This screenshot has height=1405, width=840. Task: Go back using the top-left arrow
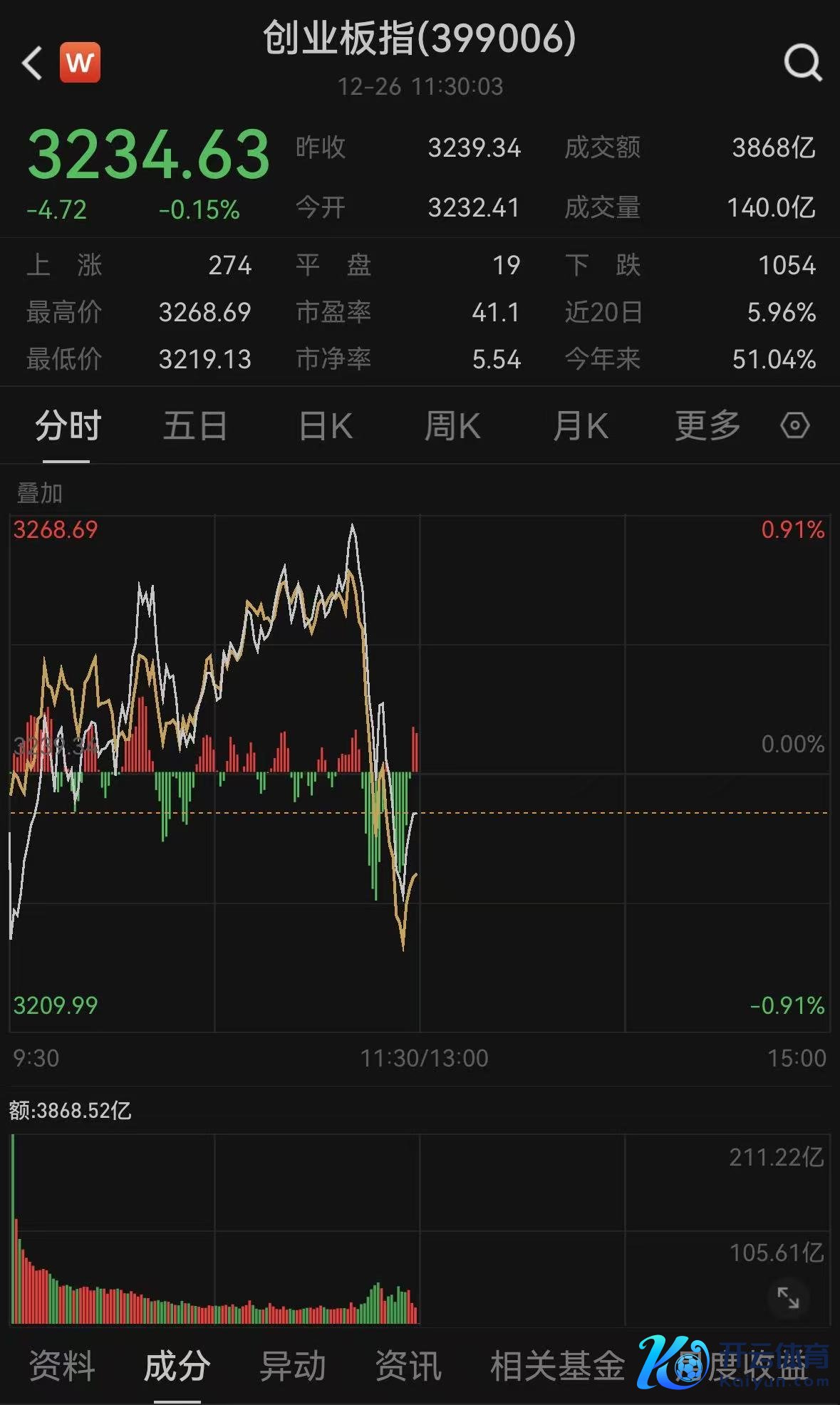click(x=32, y=63)
